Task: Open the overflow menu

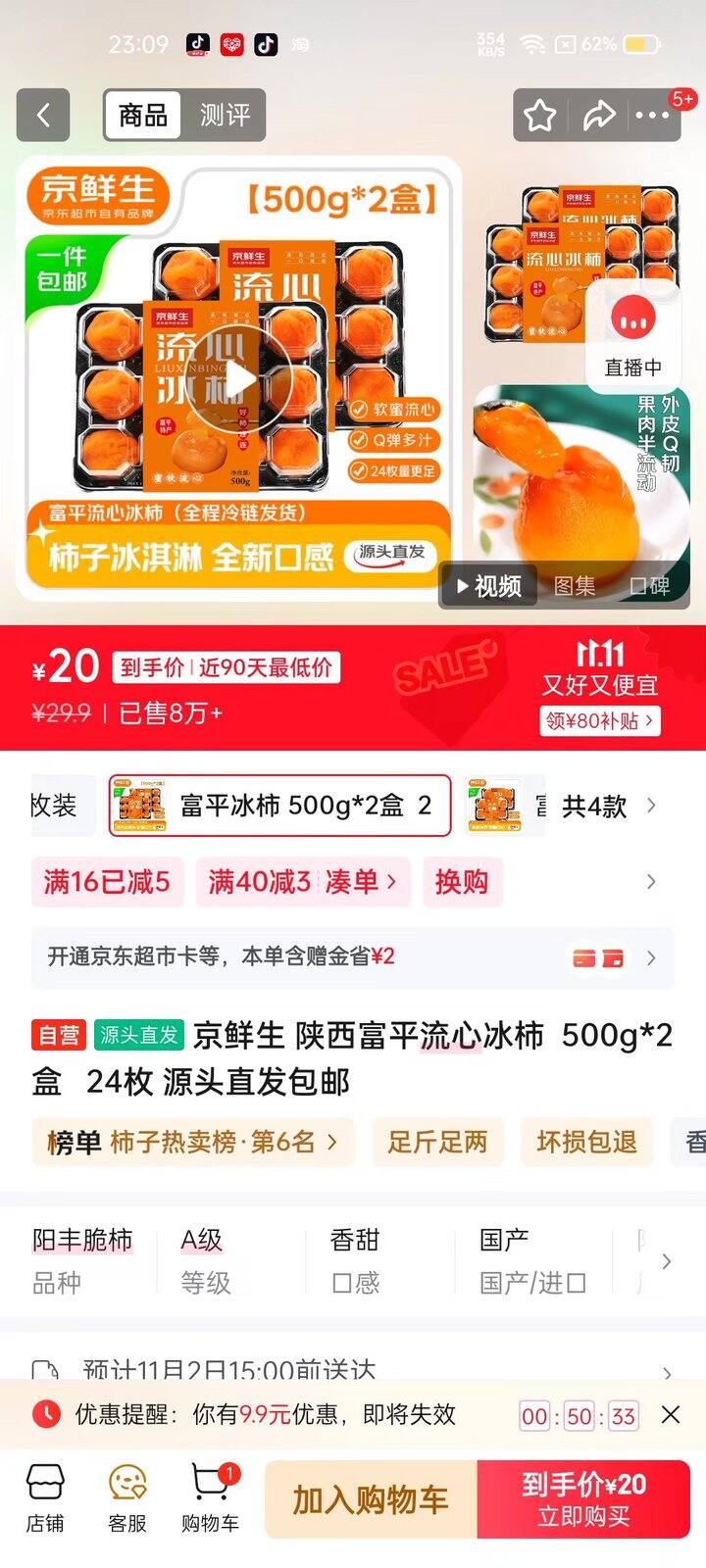Action: point(652,116)
